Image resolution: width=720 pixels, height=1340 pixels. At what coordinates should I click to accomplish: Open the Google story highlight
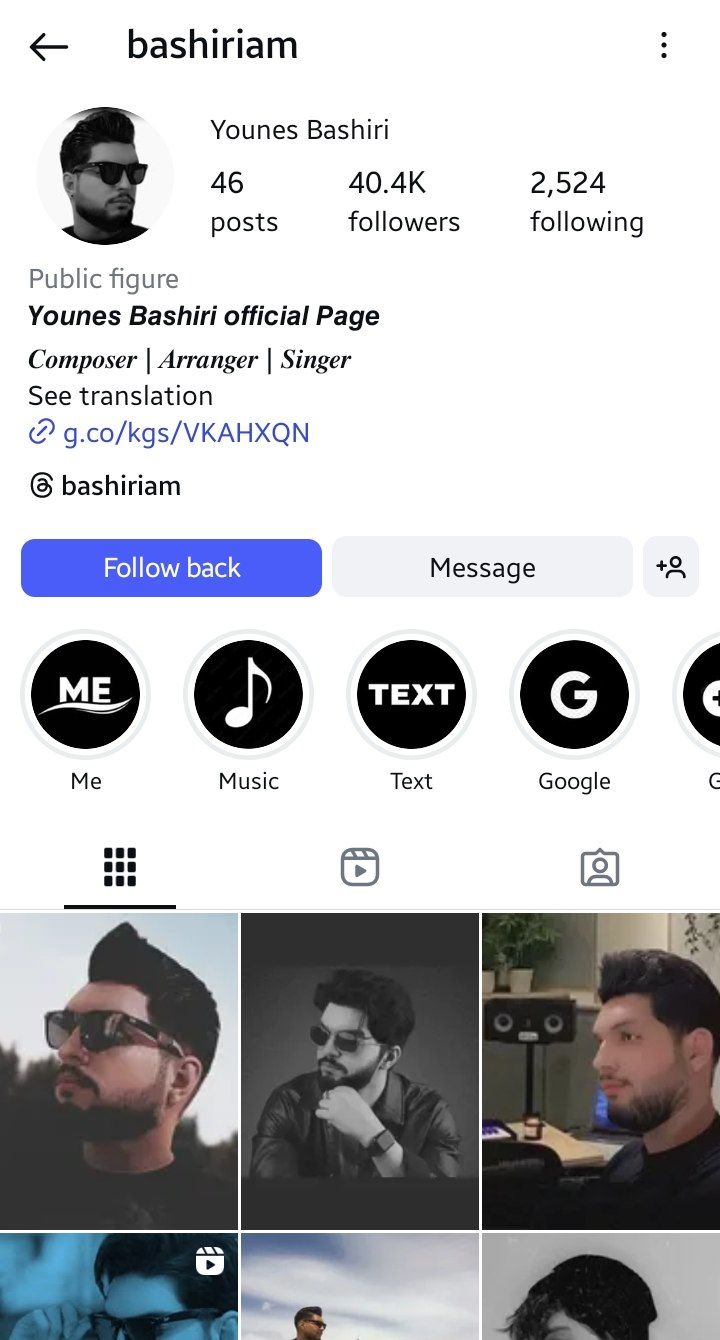point(574,694)
